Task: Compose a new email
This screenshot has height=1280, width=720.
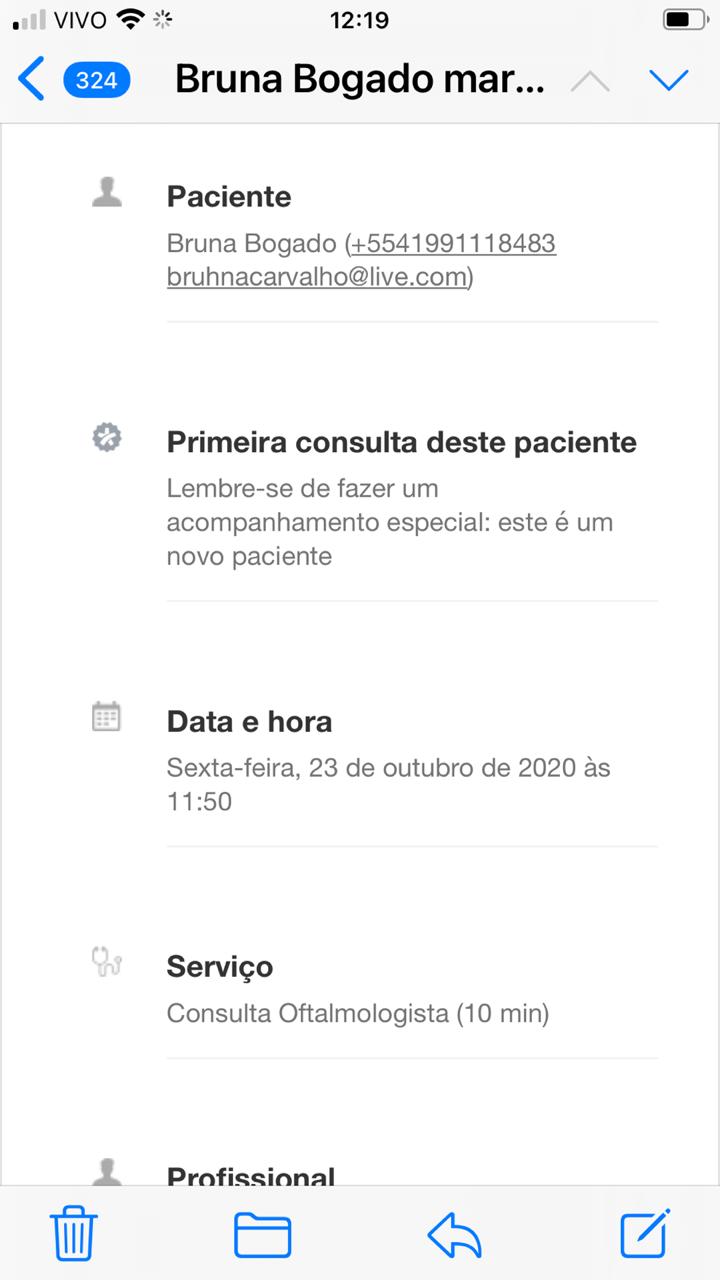Action: 645,1232
